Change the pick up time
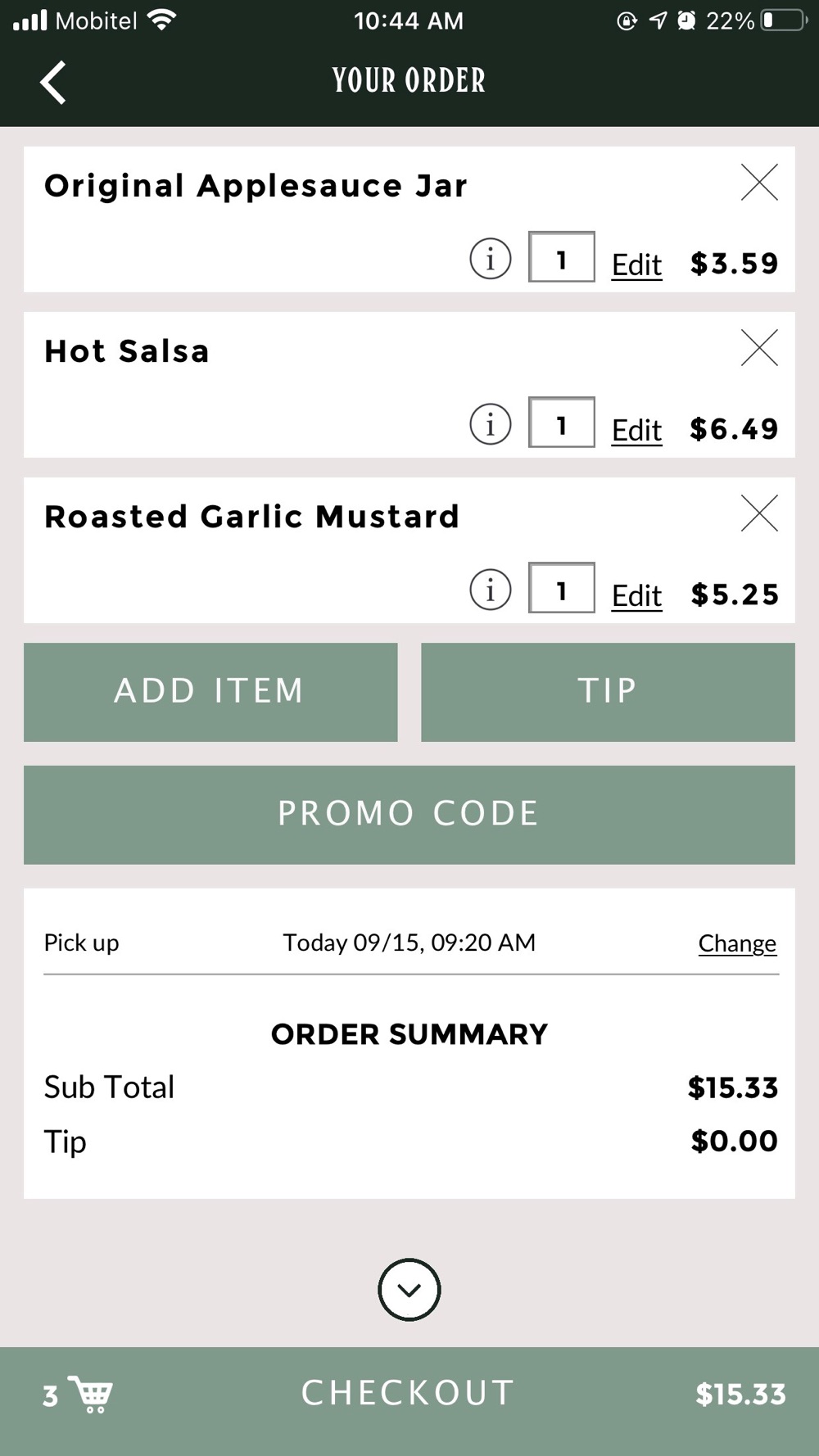Viewport: 819px width, 1456px height. click(737, 943)
